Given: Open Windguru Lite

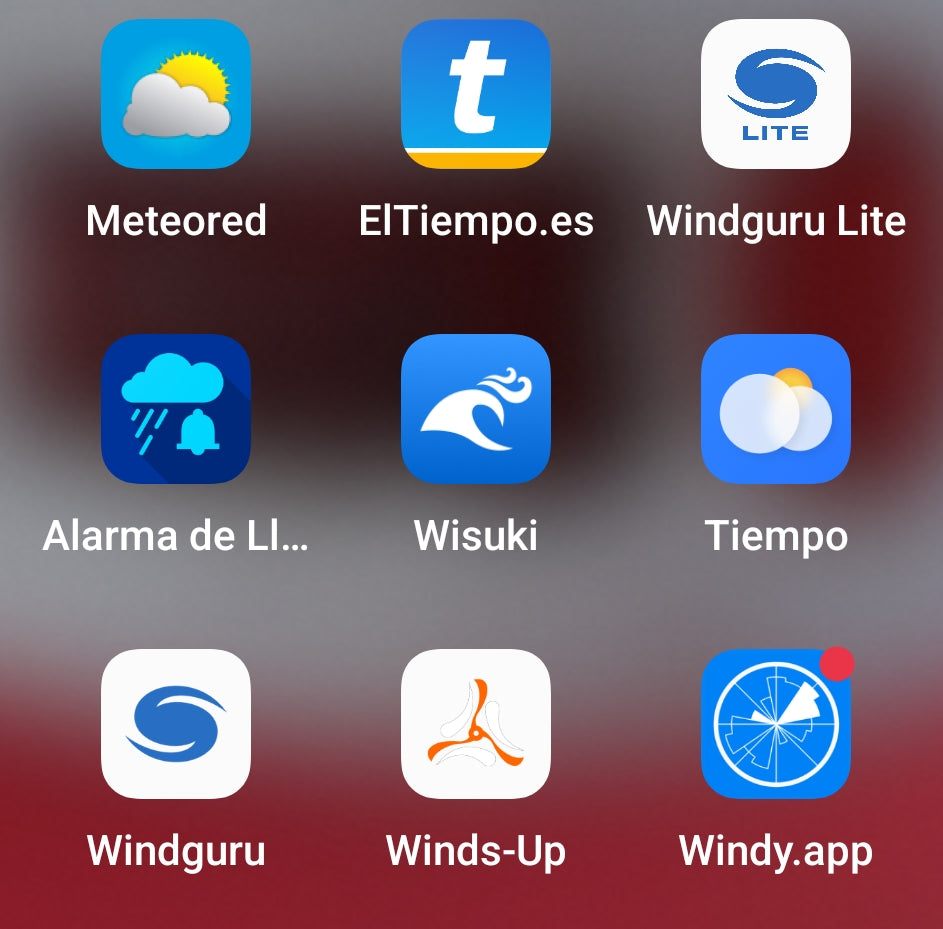Looking at the screenshot, I should coord(776,94).
